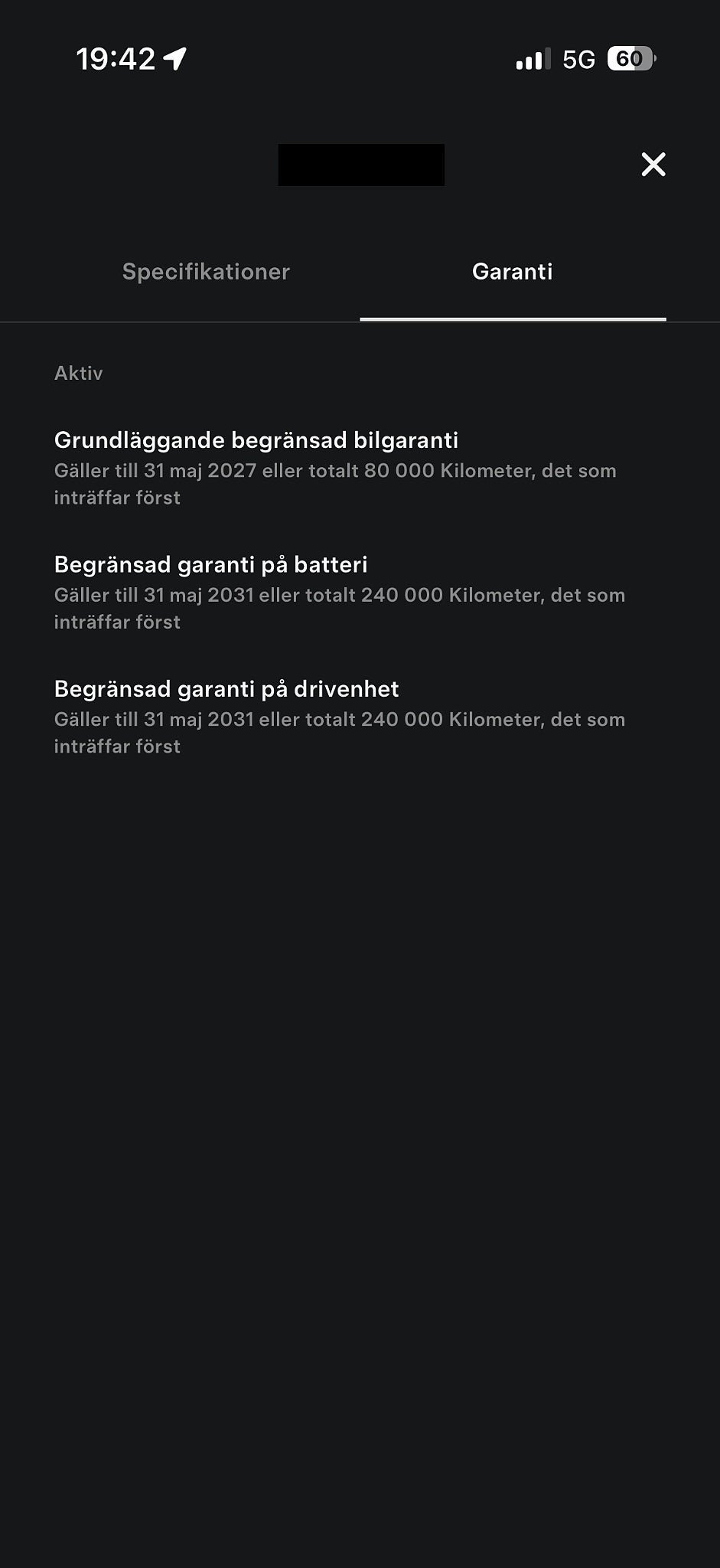Select the Garanti tab
The width and height of the screenshot is (720, 1568).
tap(512, 272)
